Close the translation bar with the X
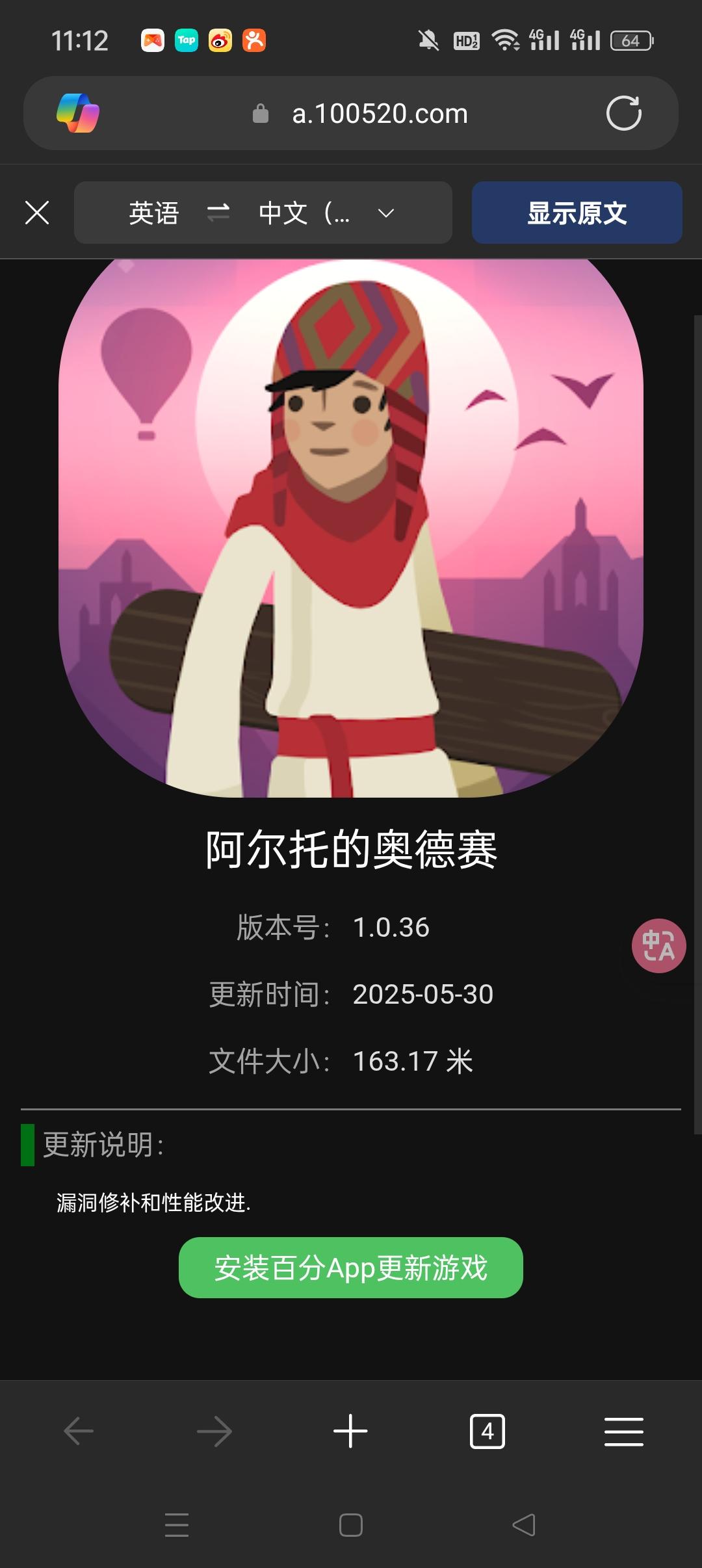 37,213
